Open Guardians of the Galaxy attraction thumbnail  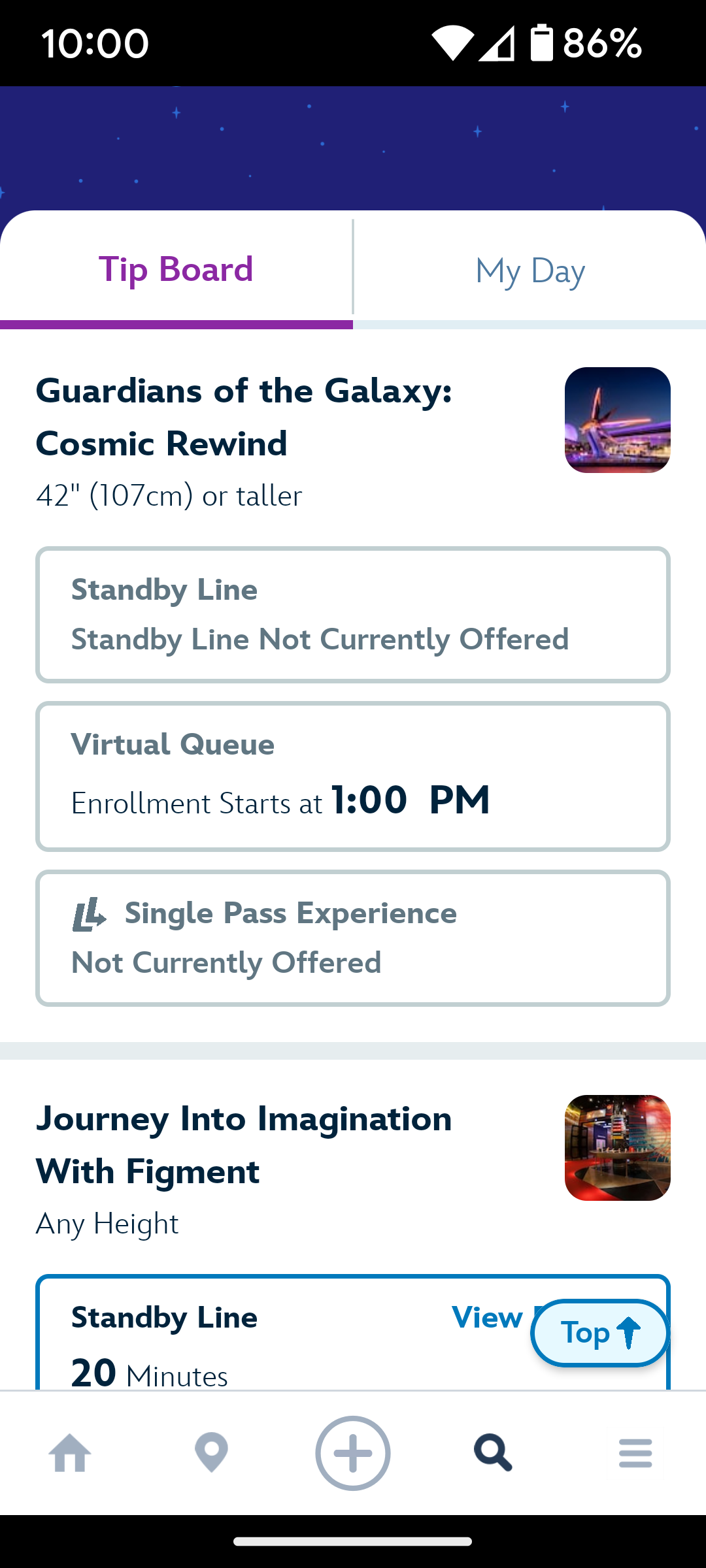pyautogui.click(x=617, y=420)
